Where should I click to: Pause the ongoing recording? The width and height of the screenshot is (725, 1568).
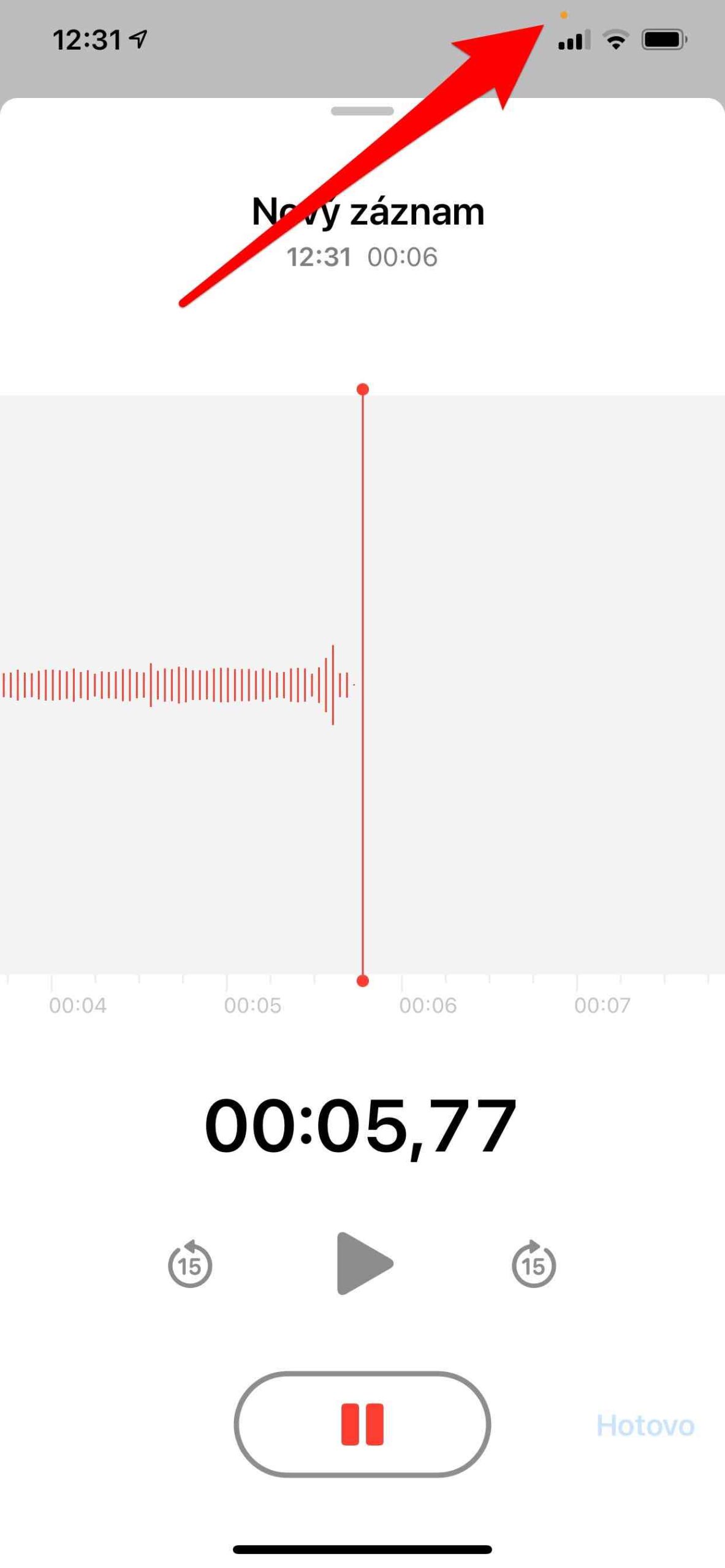pos(362,1424)
